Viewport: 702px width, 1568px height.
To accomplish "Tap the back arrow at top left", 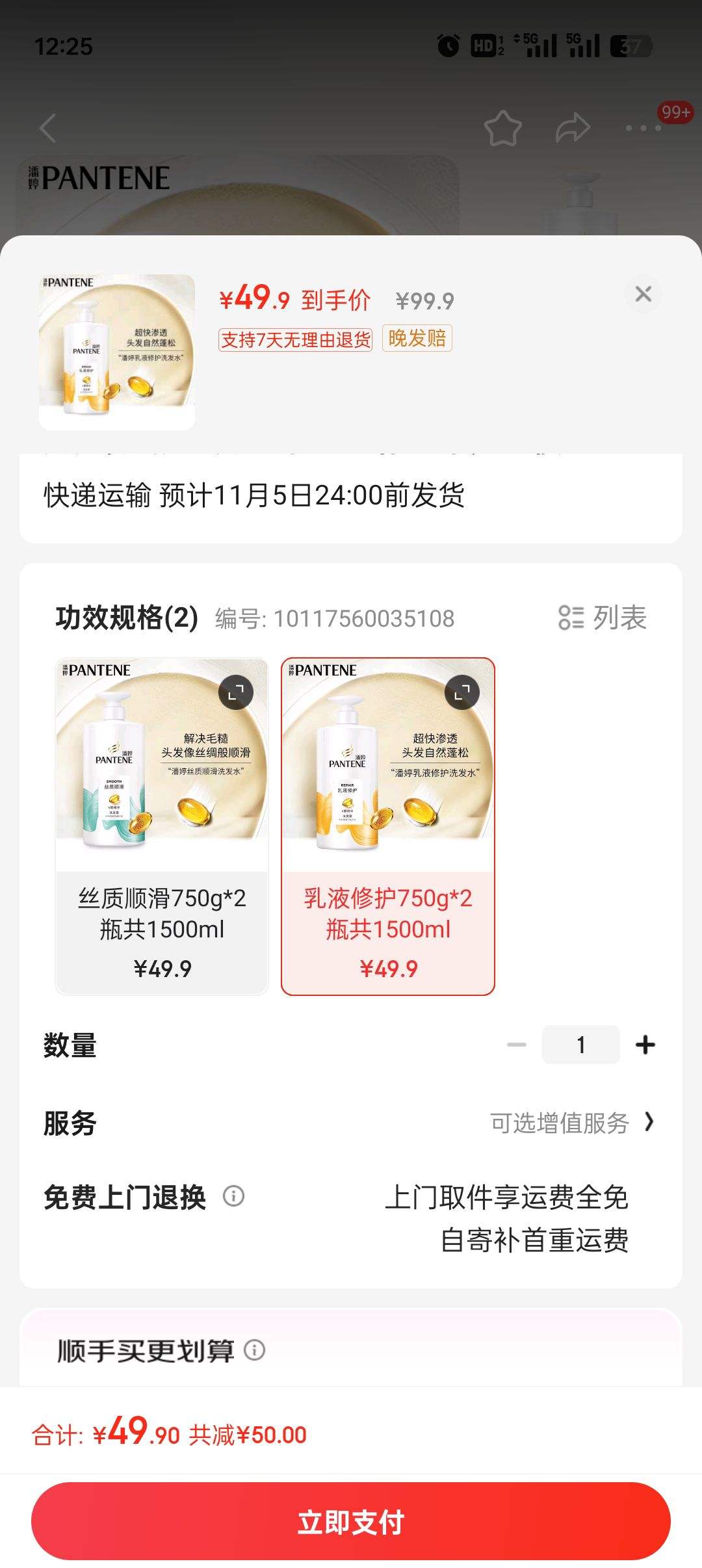I will point(49,129).
